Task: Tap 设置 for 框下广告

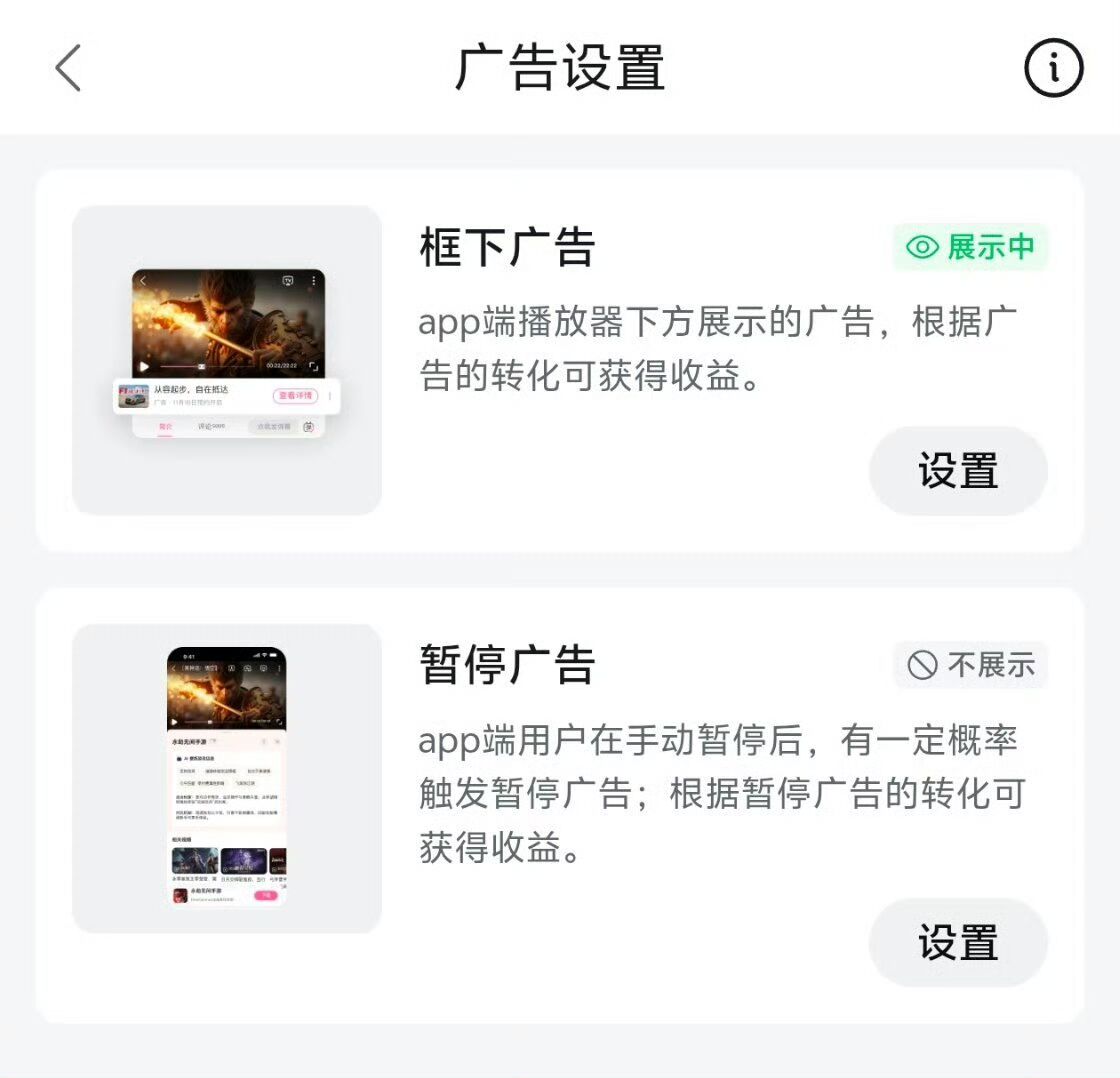Action: (x=958, y=471)
